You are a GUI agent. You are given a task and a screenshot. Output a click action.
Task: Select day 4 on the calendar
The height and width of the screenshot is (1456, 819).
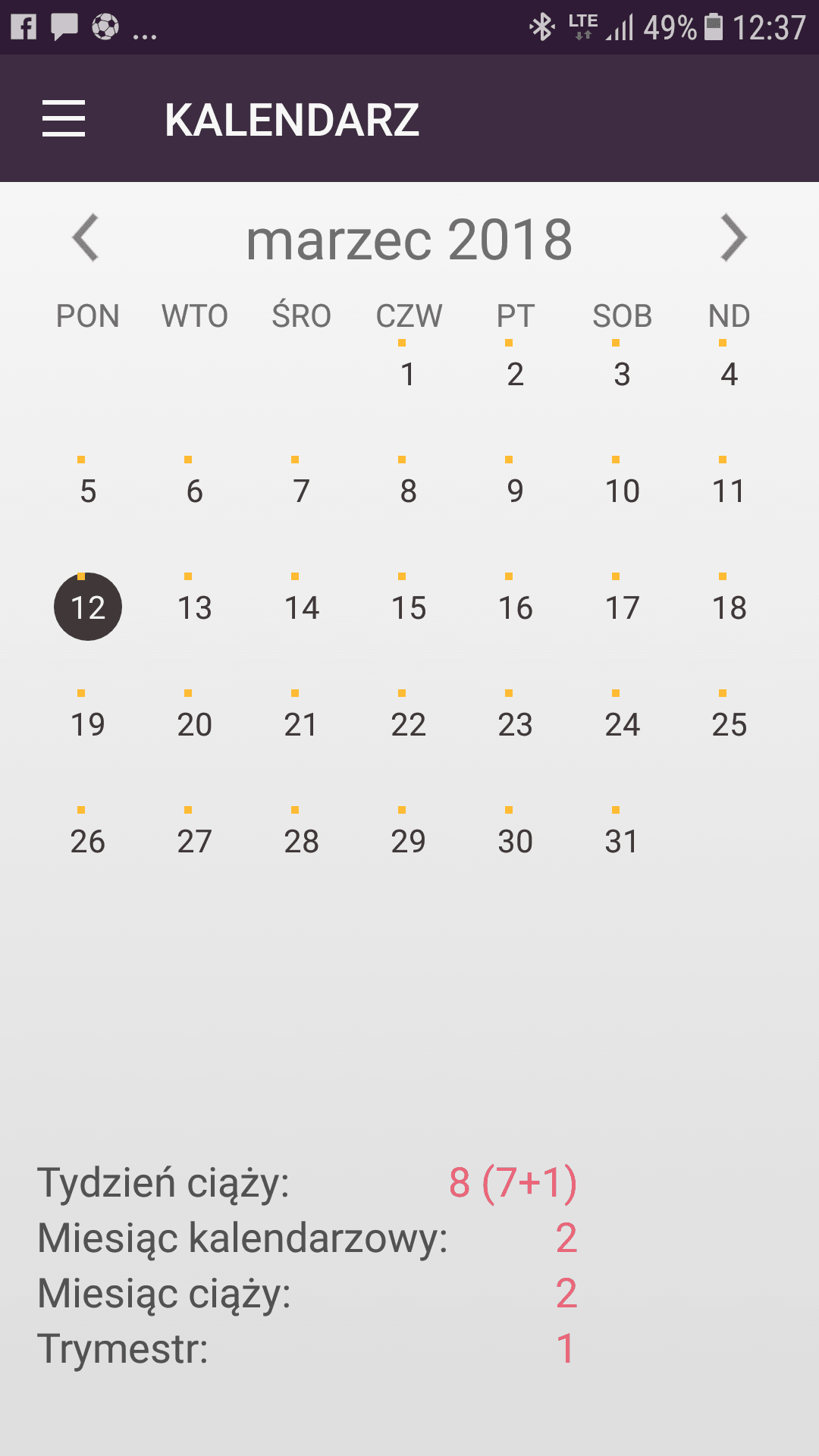(x=729, y=374)
